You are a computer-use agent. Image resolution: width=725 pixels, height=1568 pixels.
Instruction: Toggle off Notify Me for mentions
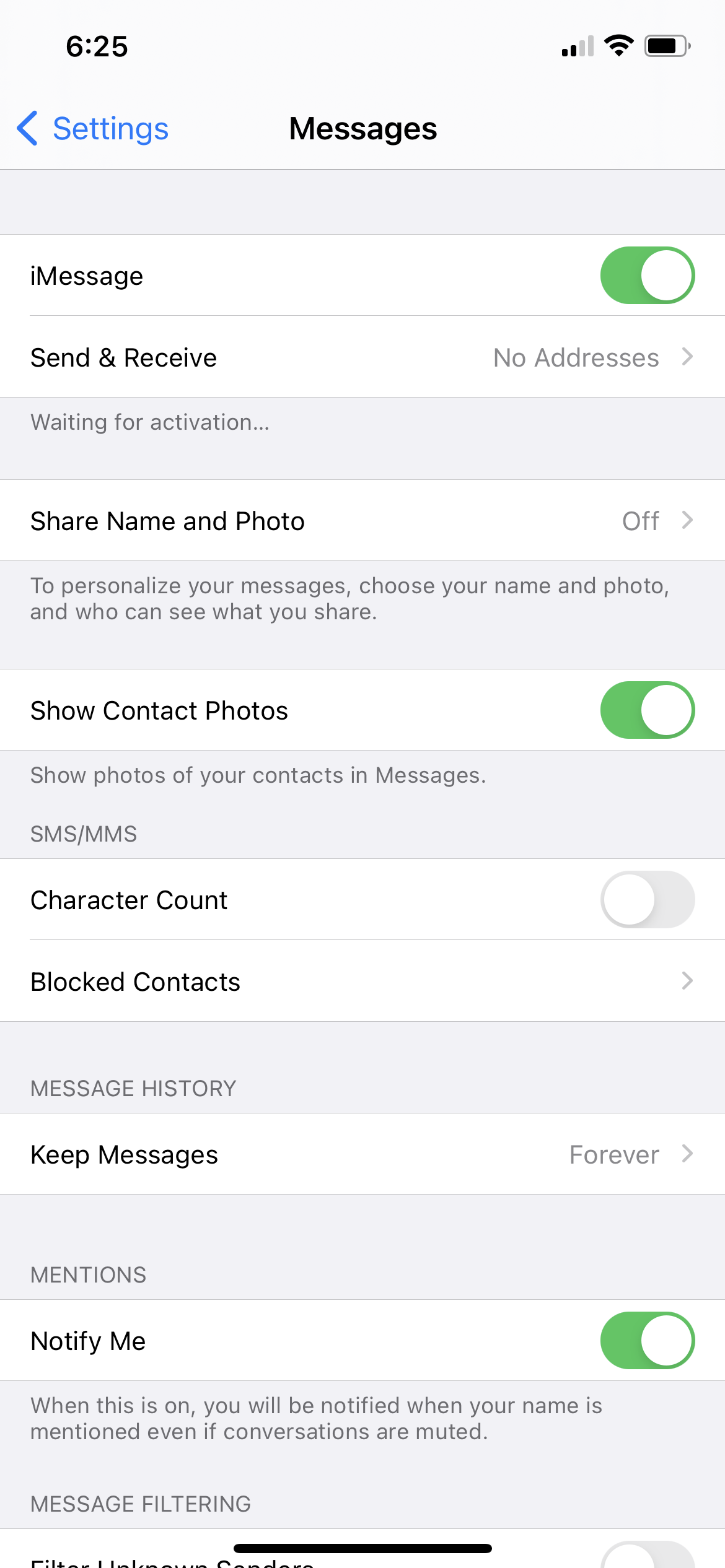647,1341
